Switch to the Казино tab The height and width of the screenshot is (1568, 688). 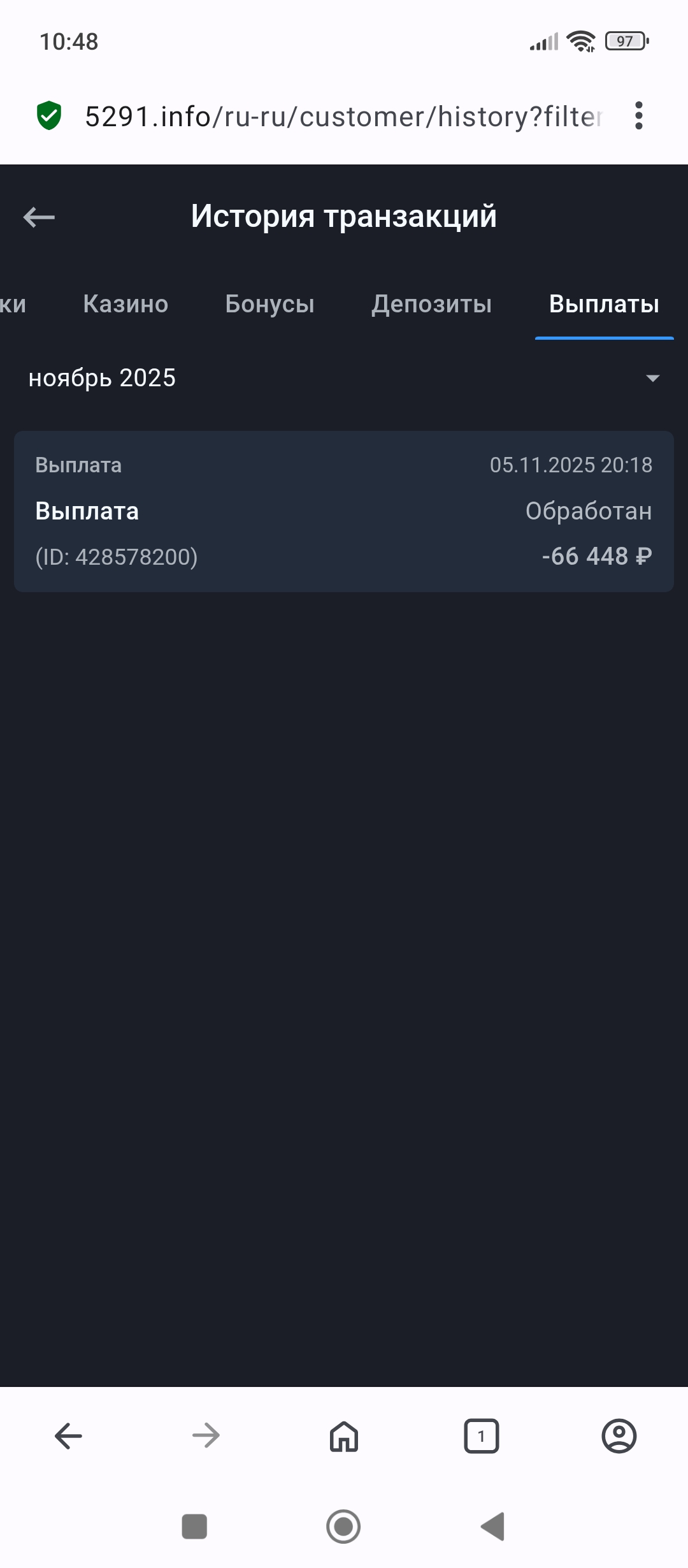(125, 304)
